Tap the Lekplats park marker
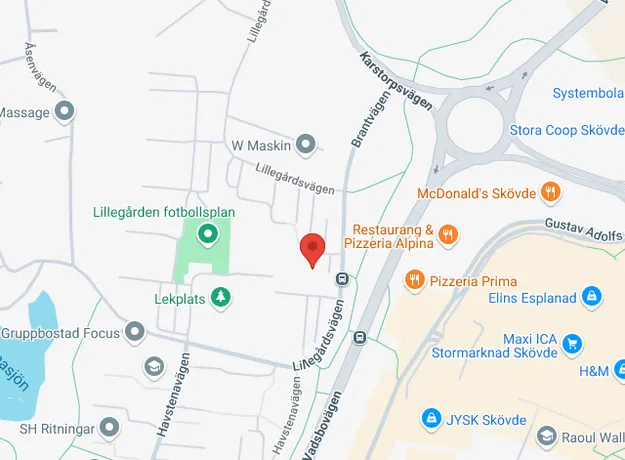 click(x=220, y=297)
